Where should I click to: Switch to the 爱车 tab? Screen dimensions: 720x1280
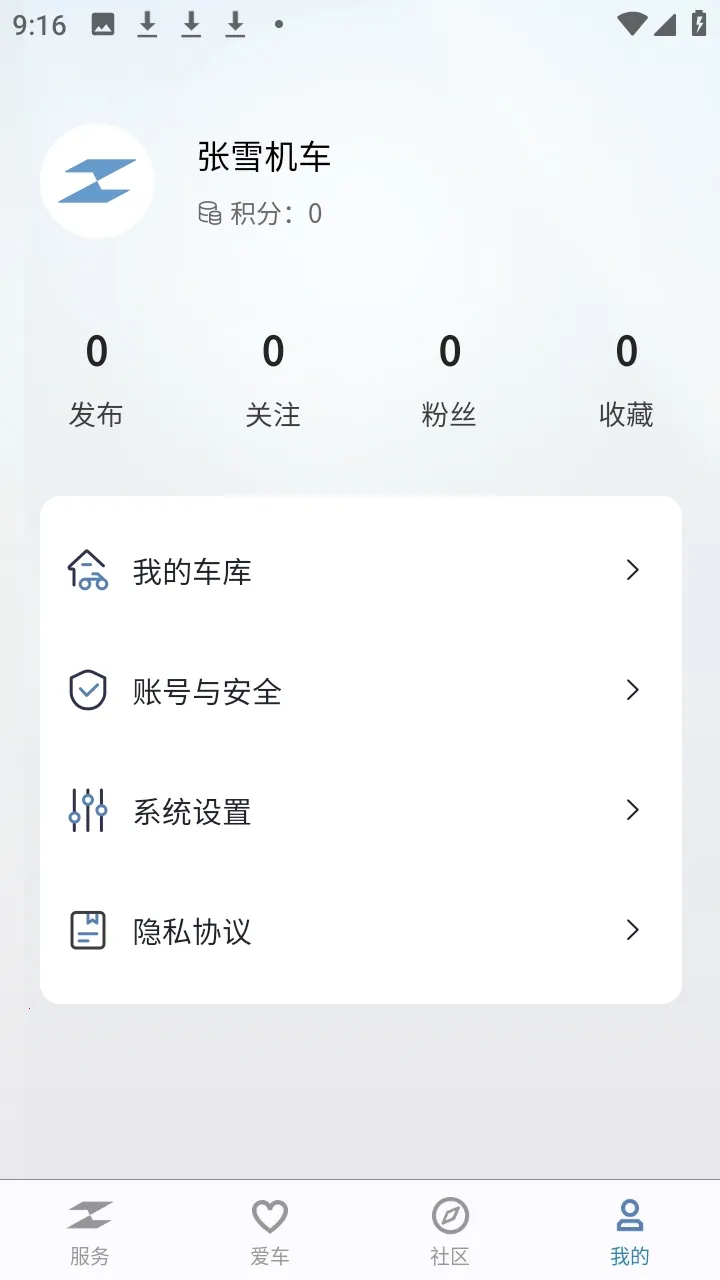[x=270, y=1230]
